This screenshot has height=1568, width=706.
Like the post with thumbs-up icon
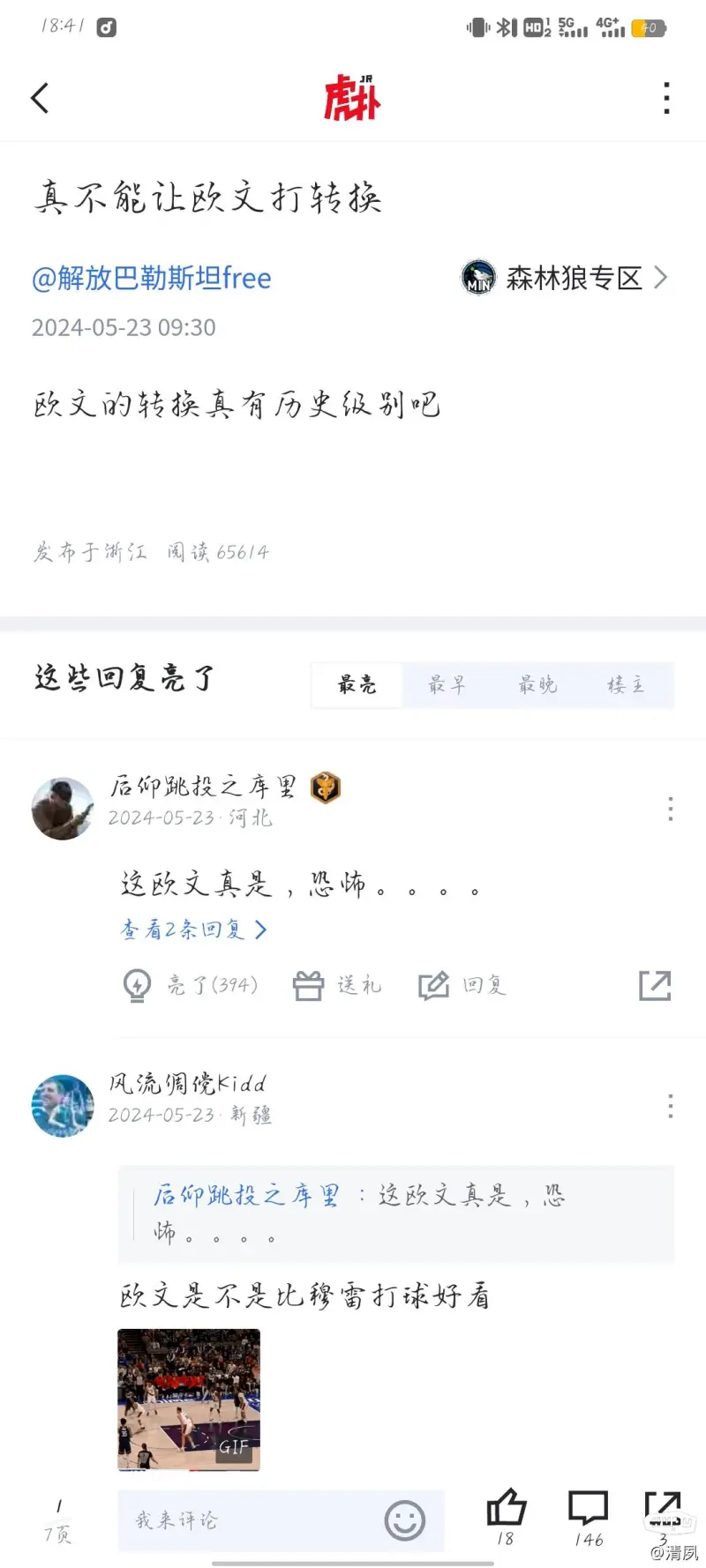pyautogui.click(x=507, y=1516)
